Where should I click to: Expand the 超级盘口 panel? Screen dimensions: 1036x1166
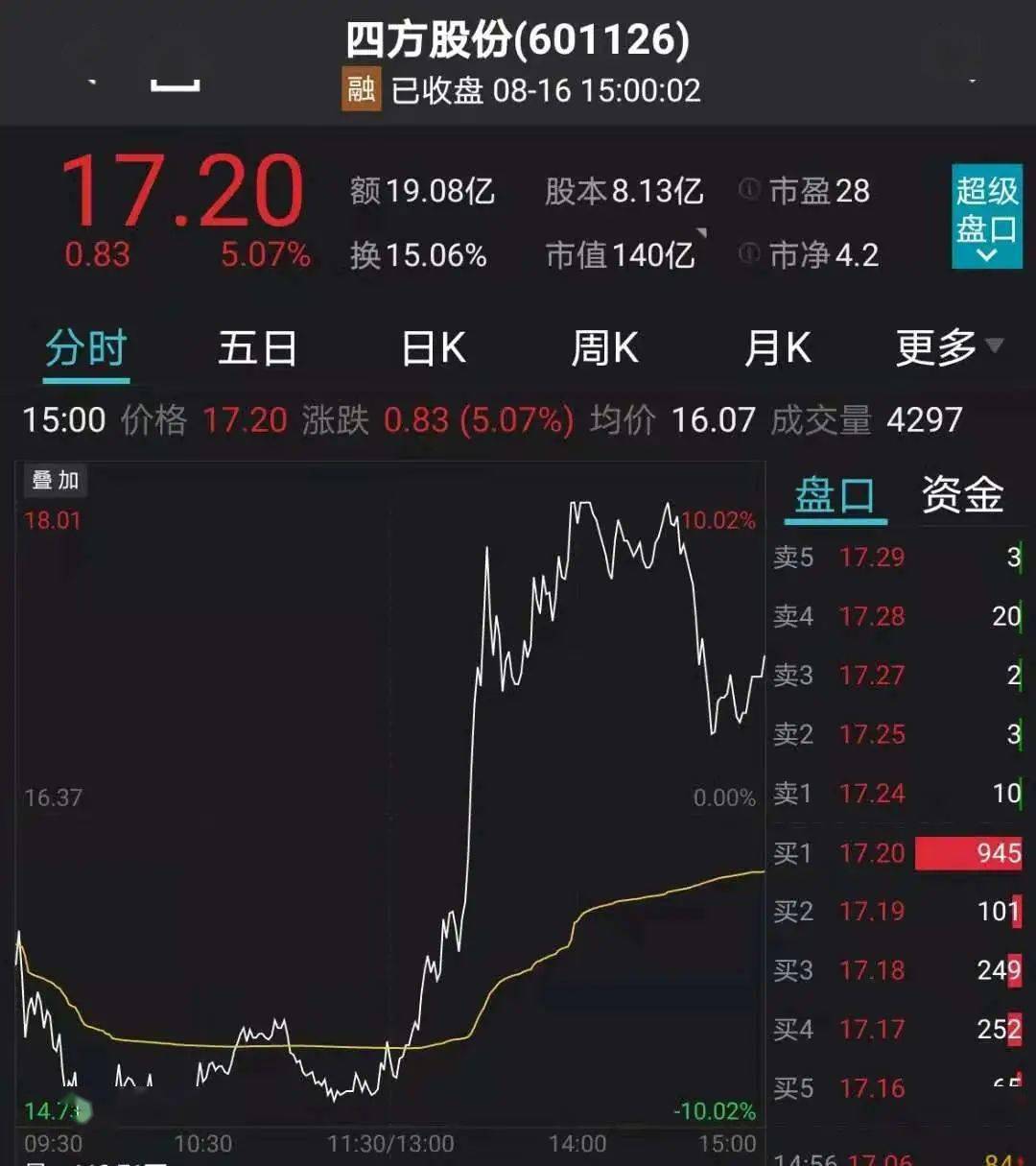tap(986, 217)
